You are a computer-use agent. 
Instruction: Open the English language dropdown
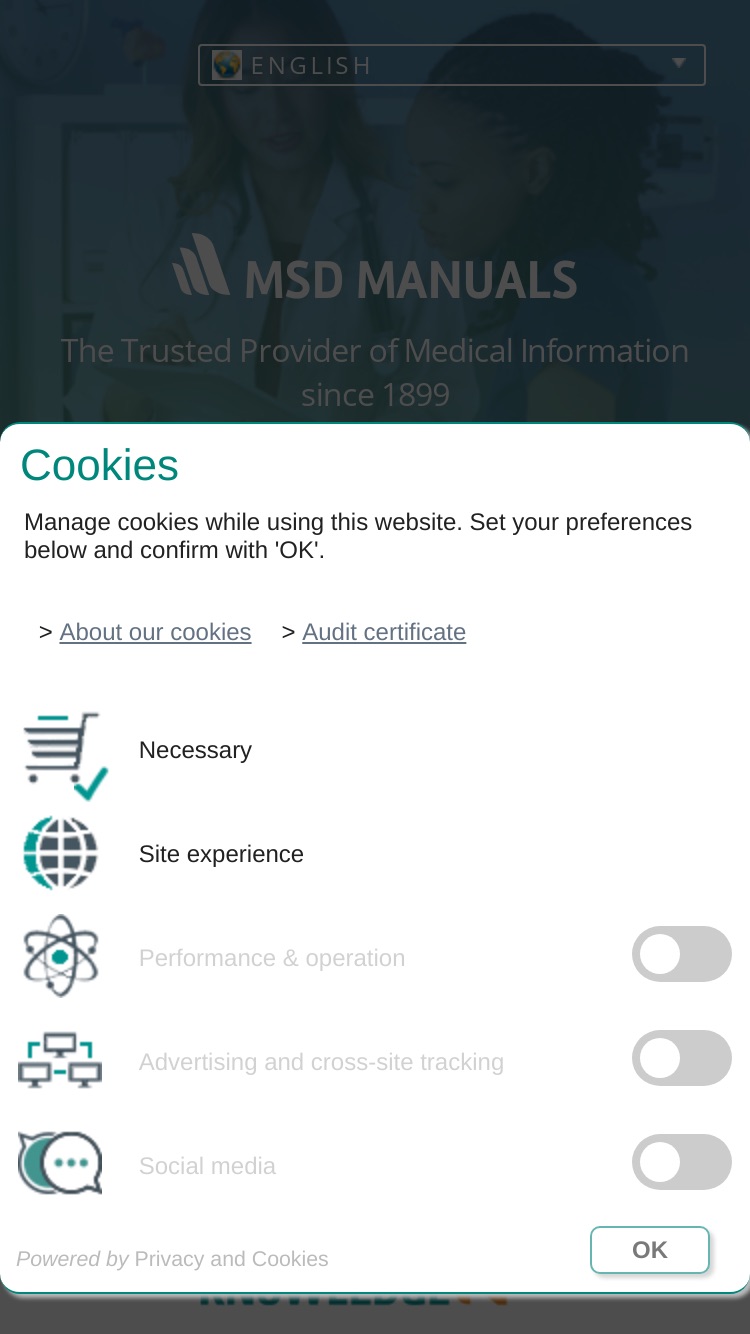[x=452, y=65]
